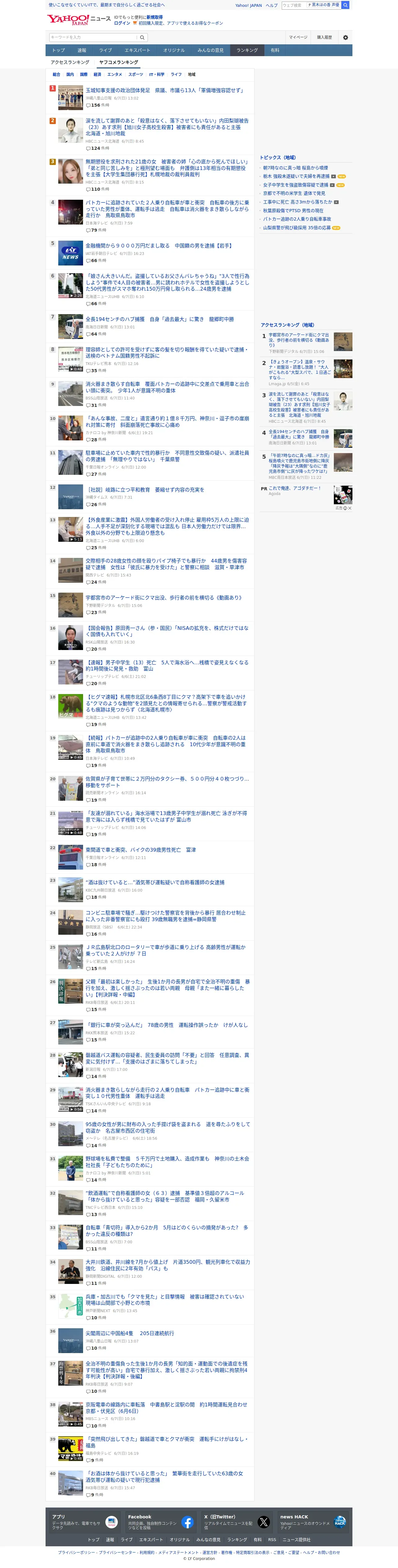Tap the blue web search button

click(345, 5)
